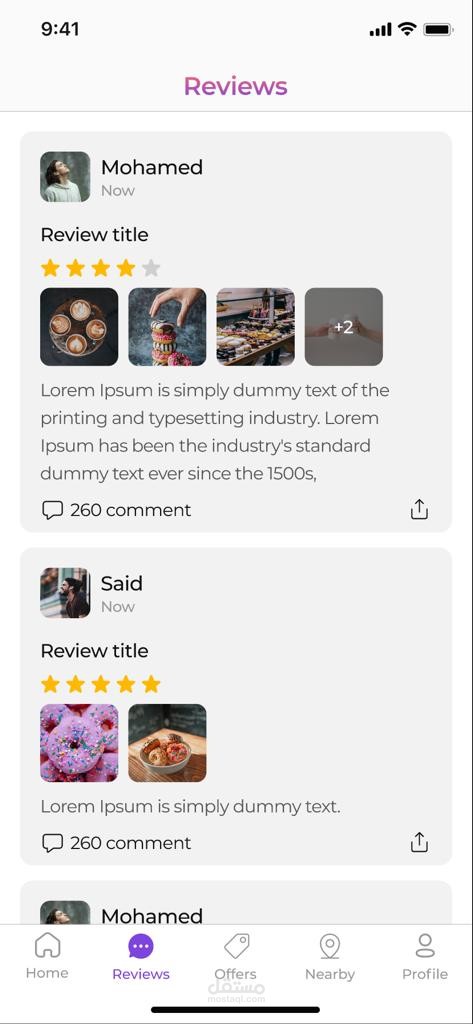This screenshot has height=1024, width=473.
Task: Share Mohamed's review
Action: pyautogui.click(x=419, y=509)
